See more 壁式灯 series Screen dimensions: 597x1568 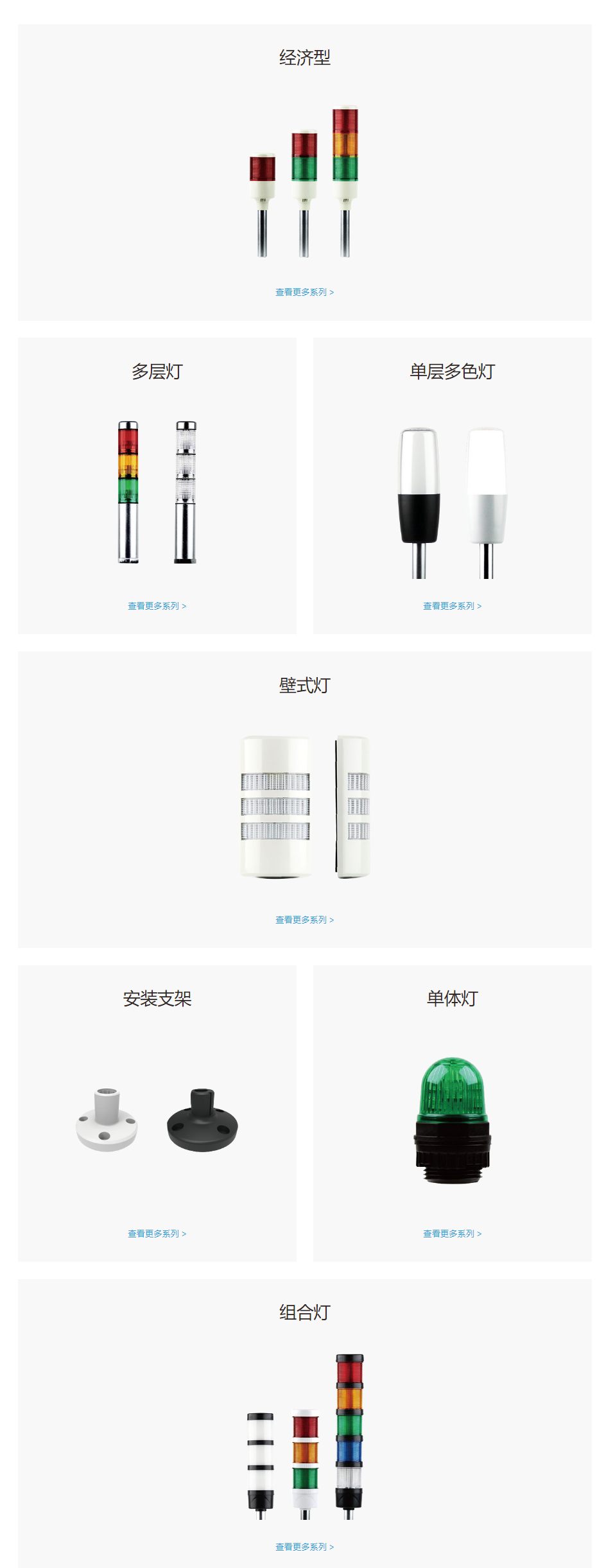(x=304, y=920)
